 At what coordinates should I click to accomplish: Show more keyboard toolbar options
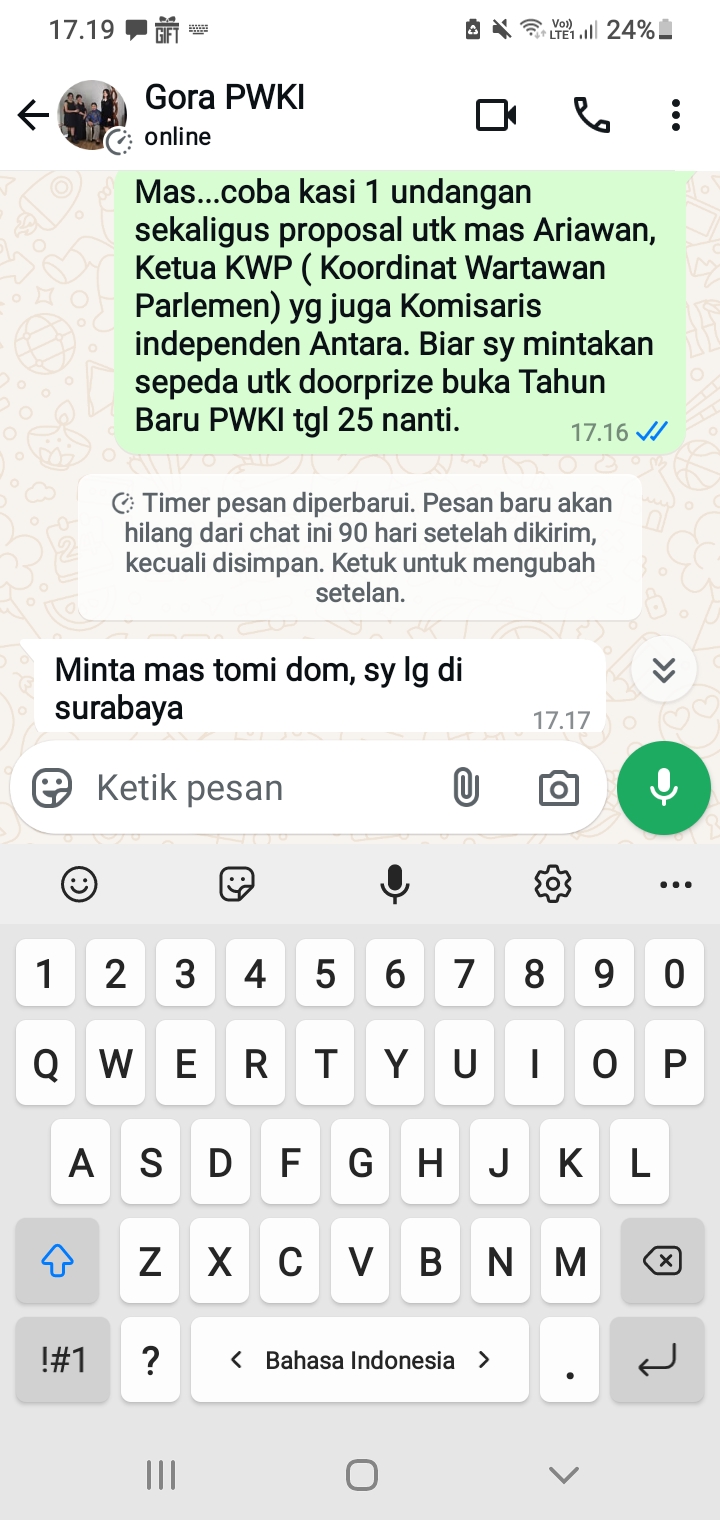[676, 884]
